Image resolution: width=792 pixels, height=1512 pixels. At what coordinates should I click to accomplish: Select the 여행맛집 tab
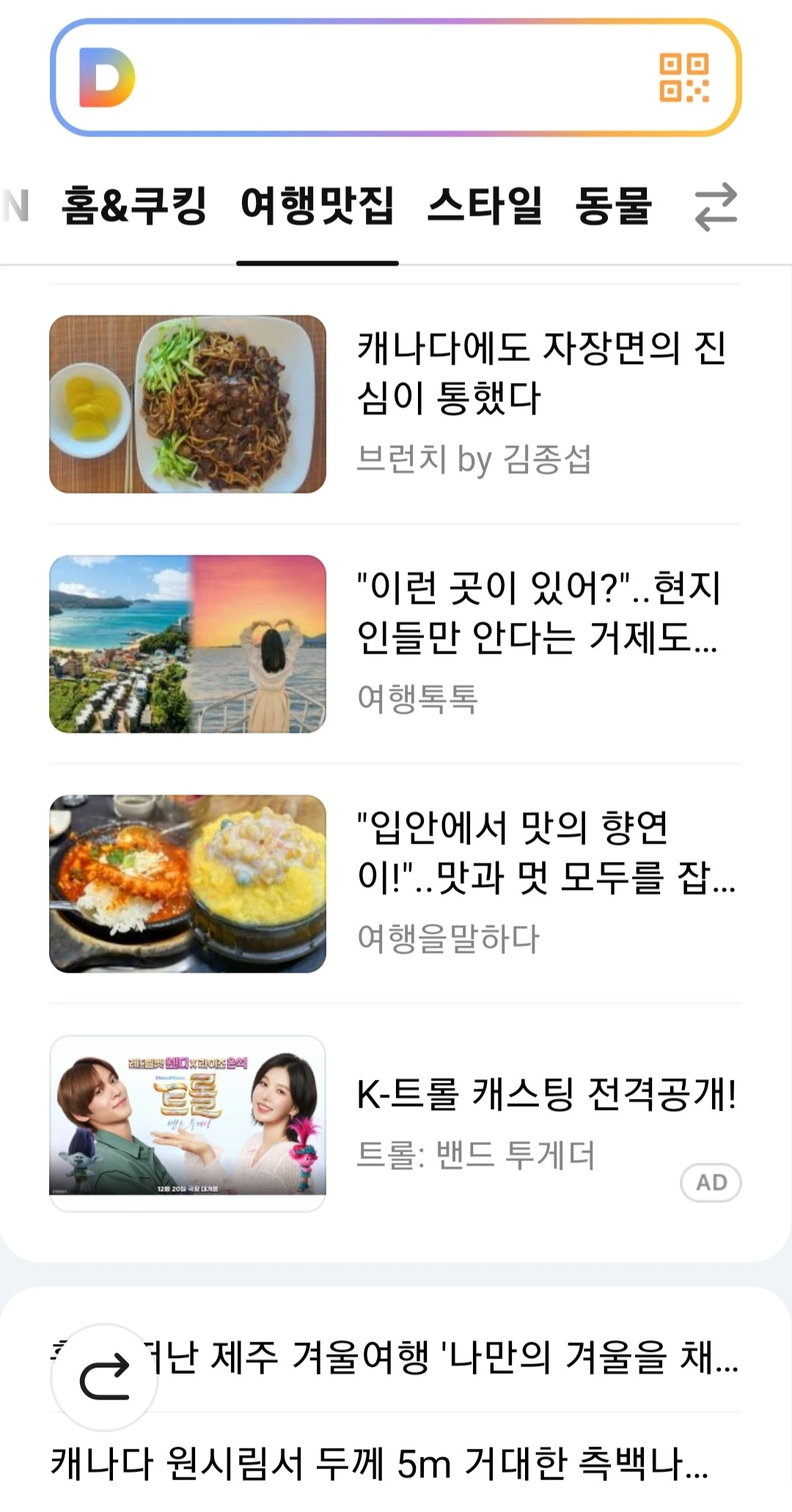317,205
